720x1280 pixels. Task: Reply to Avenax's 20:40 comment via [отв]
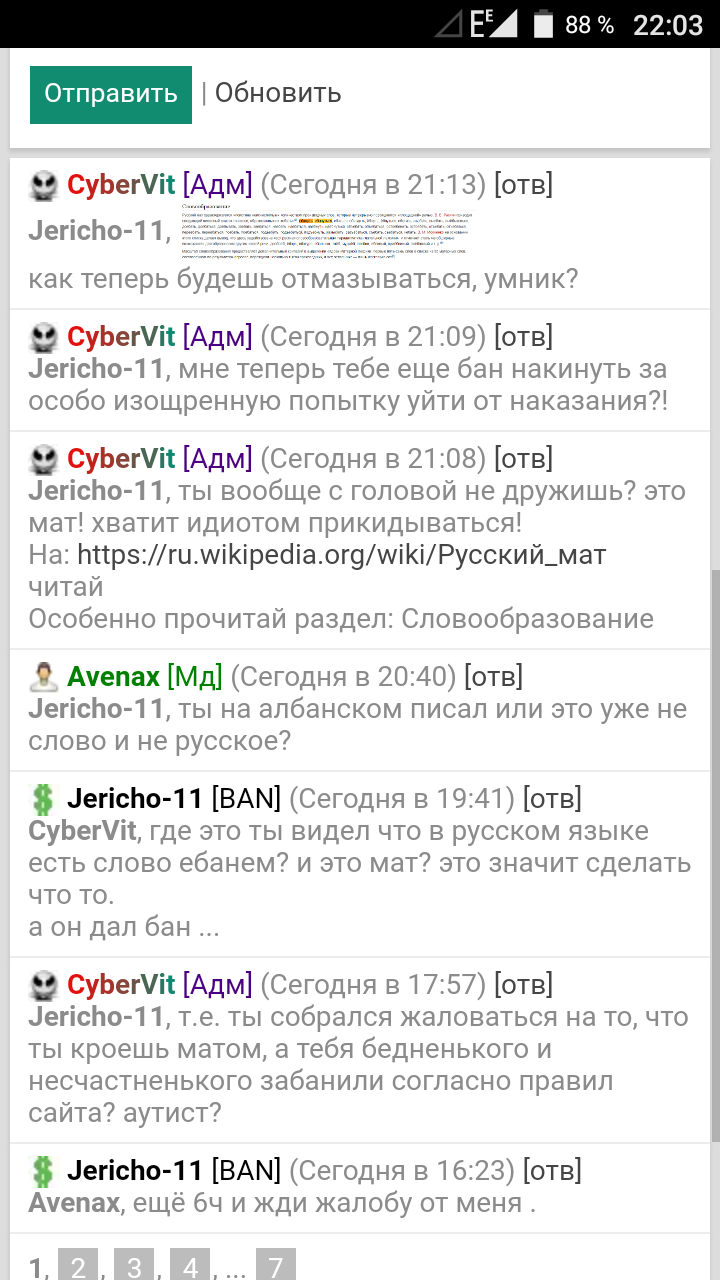(x=494, y=677)
